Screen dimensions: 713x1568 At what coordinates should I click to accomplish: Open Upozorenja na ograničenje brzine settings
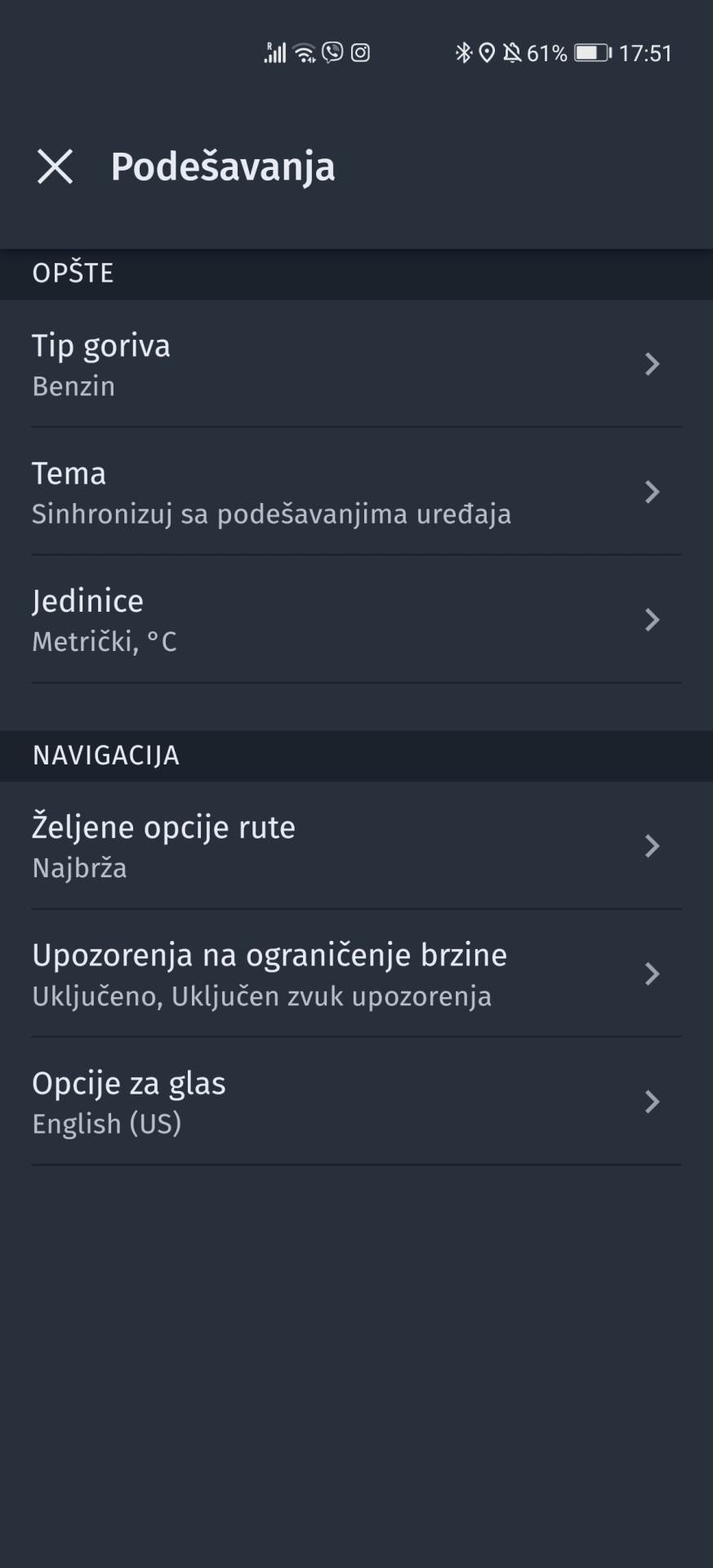click(x=356, y=973)
